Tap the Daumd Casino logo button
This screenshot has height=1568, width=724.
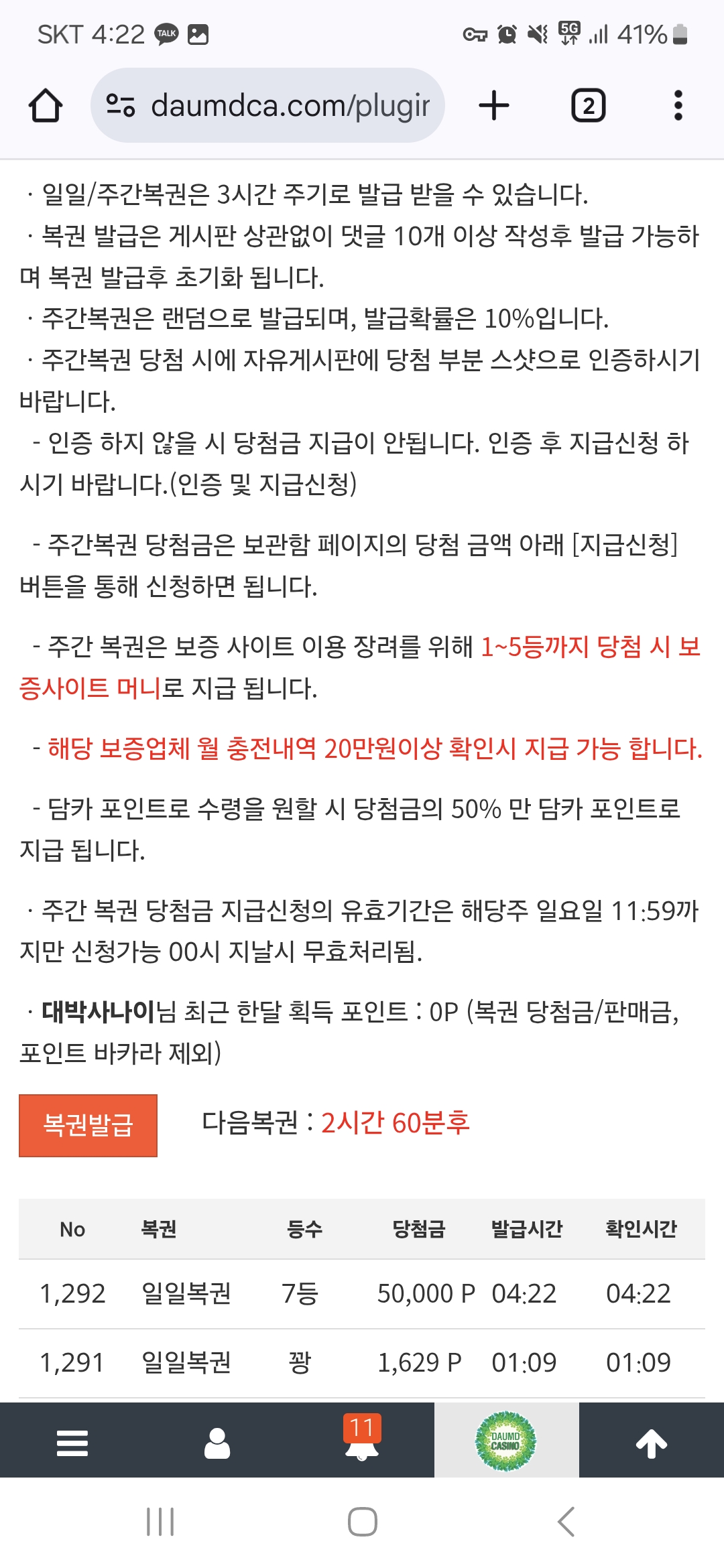pyautogui.click(x=506, y=1441)
